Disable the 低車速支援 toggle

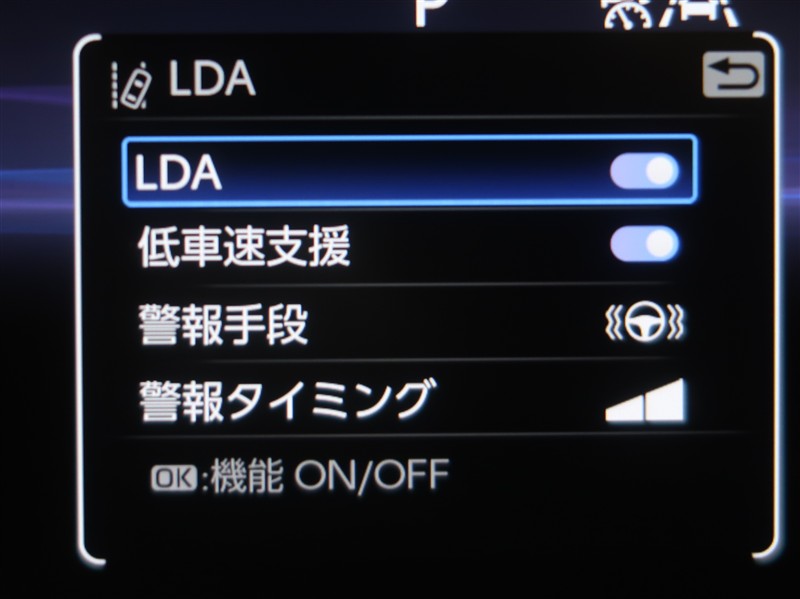coord(645,245)
